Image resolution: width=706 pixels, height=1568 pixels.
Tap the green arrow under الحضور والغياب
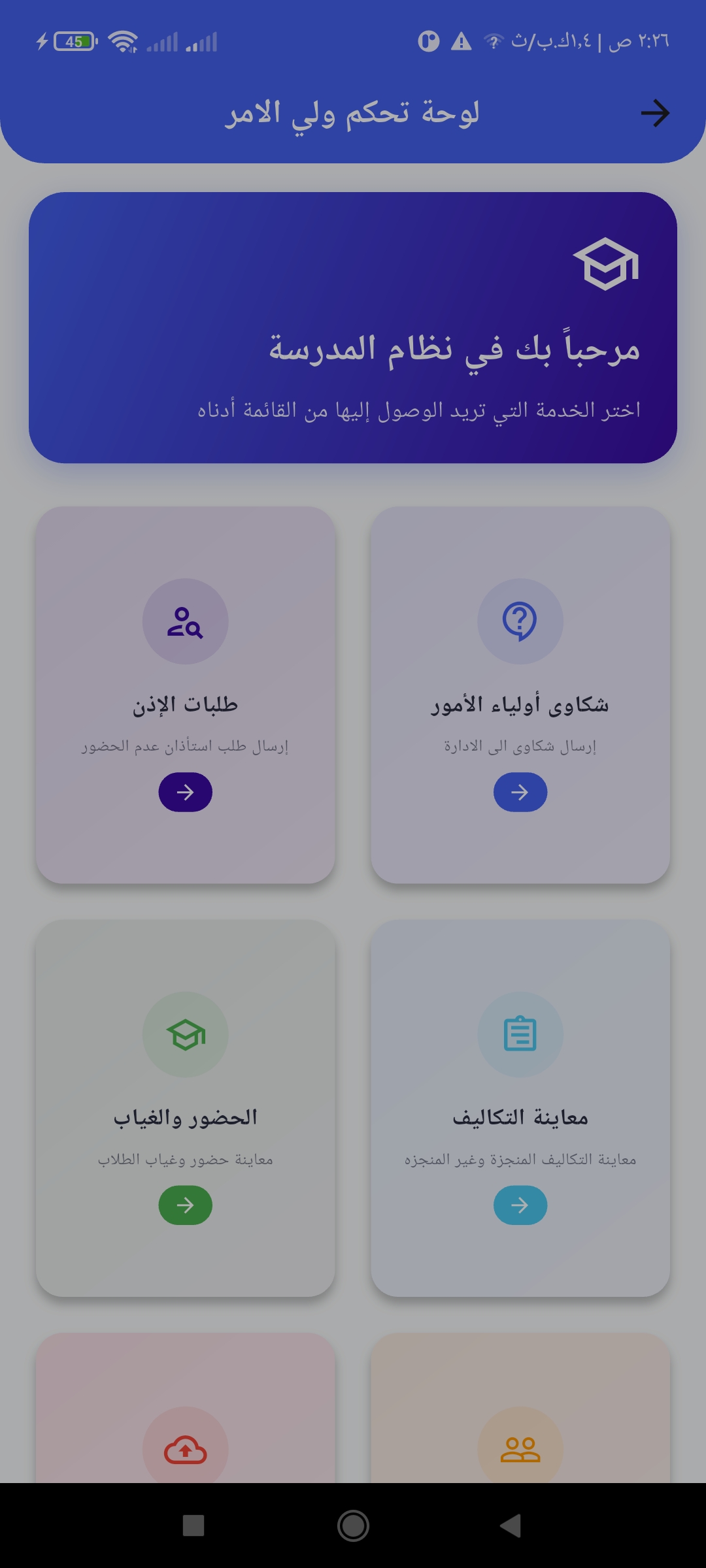click(x=185, y=1205)
